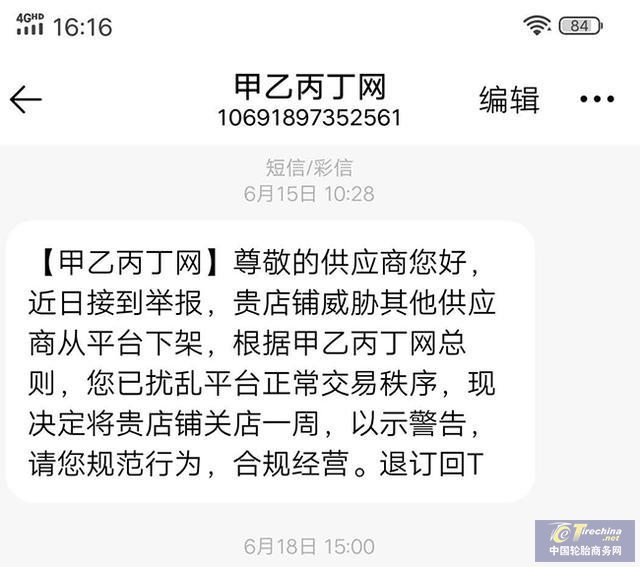Go back with the arrow icon
The width and height of the screenshot is (640, 567).
[26, 99]
